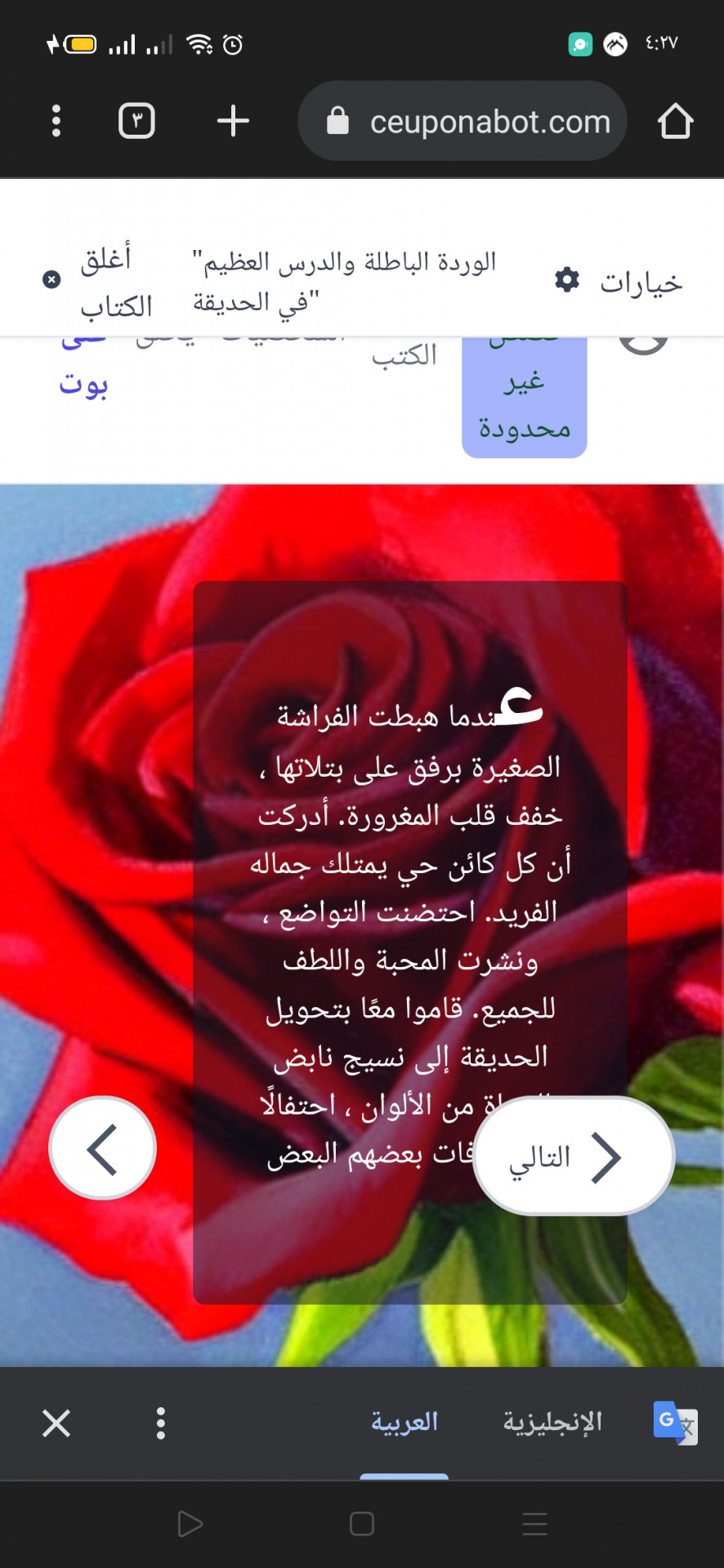Go to the browser home page
Image resolution: width=724 pixels, height=1568 pixels.
pos(675,122)
